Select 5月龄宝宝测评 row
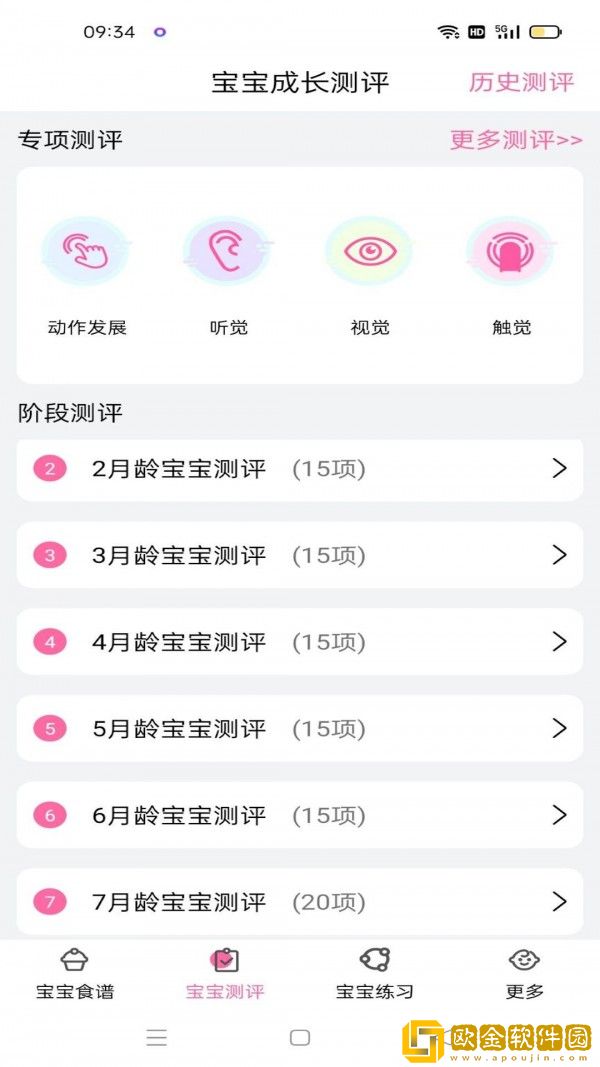The height and width of the screenshot is (1067, 600). [299, 729]
